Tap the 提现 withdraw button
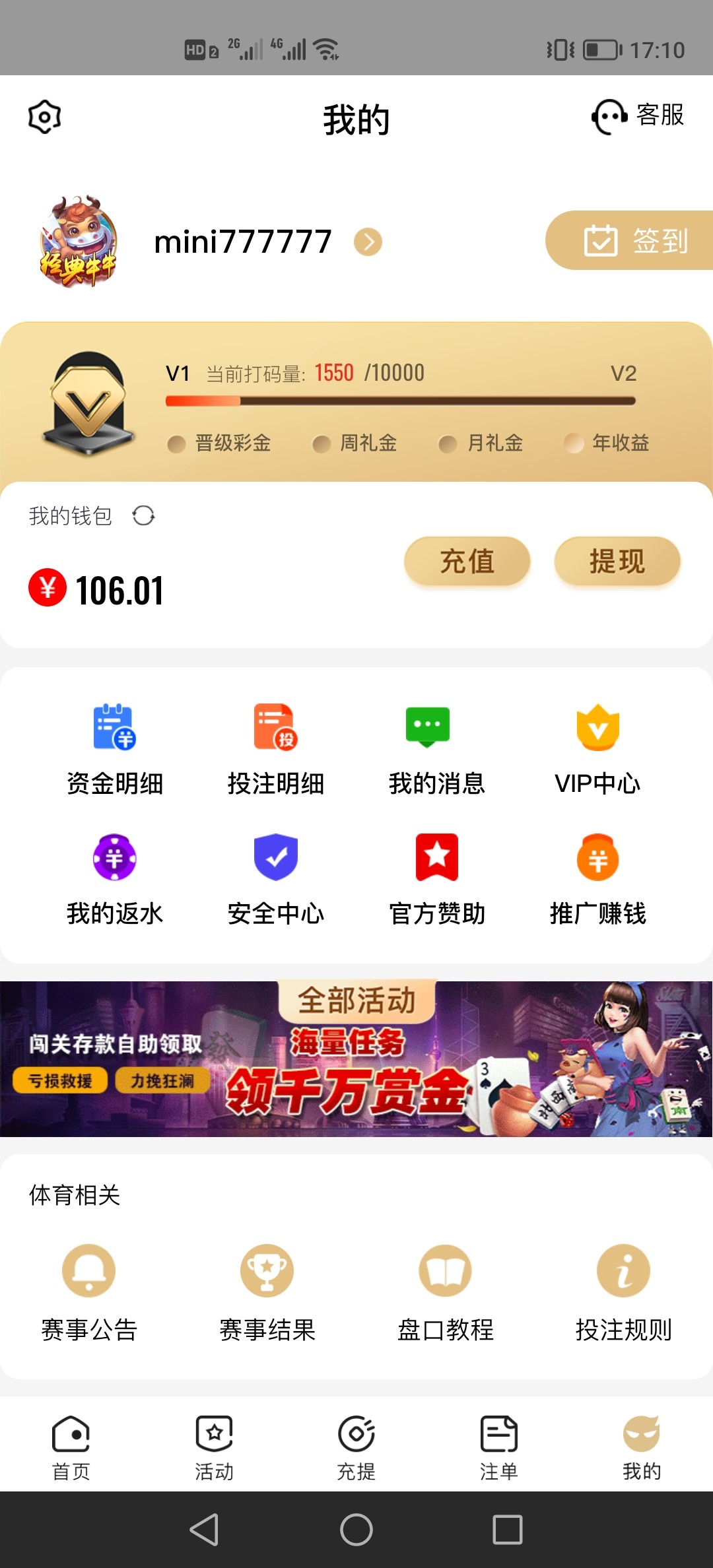Viewport: 713px width, 1568px height. click(617, 561)
